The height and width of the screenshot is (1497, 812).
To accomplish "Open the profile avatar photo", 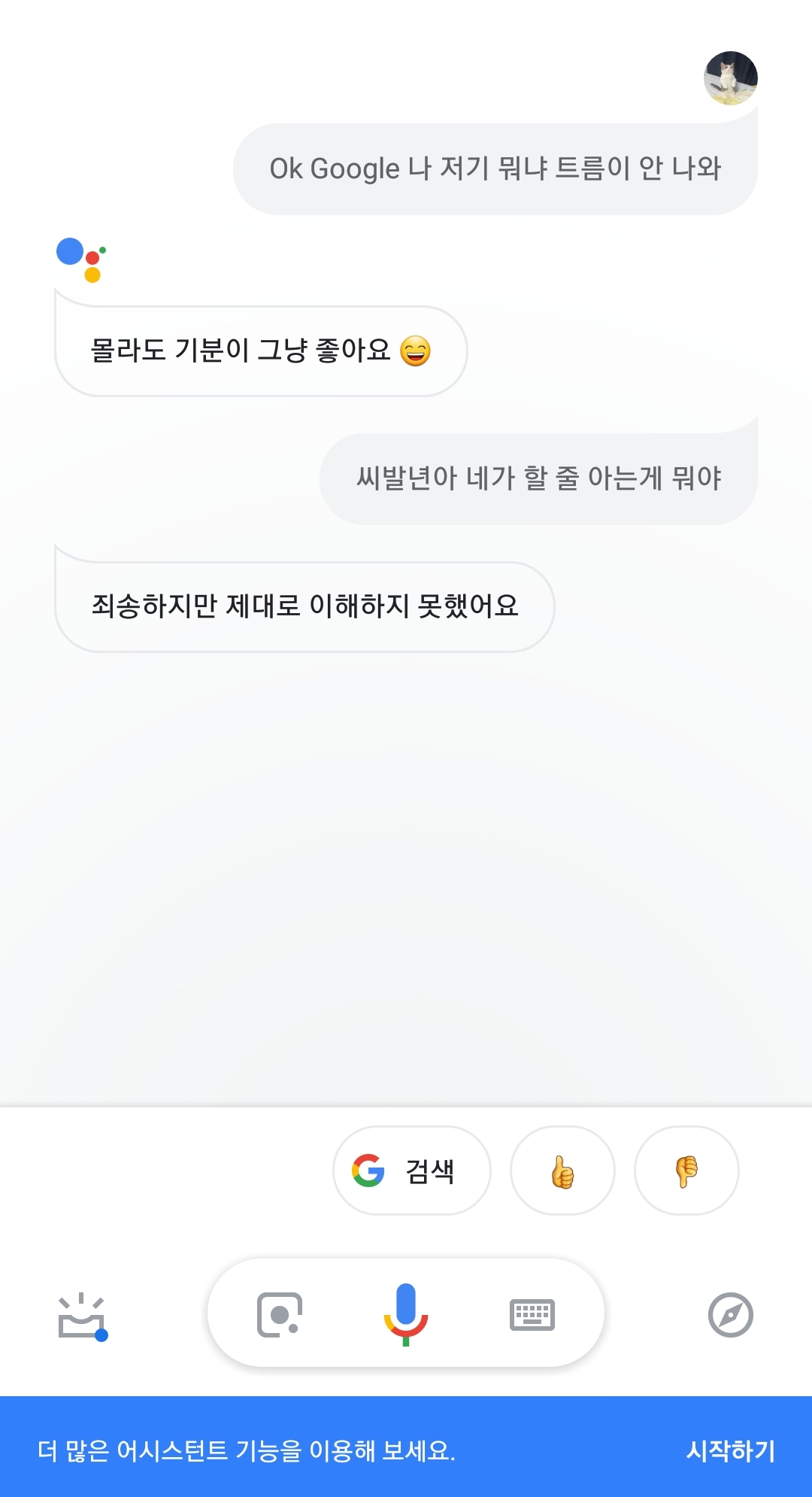I will tap(730, 78).
